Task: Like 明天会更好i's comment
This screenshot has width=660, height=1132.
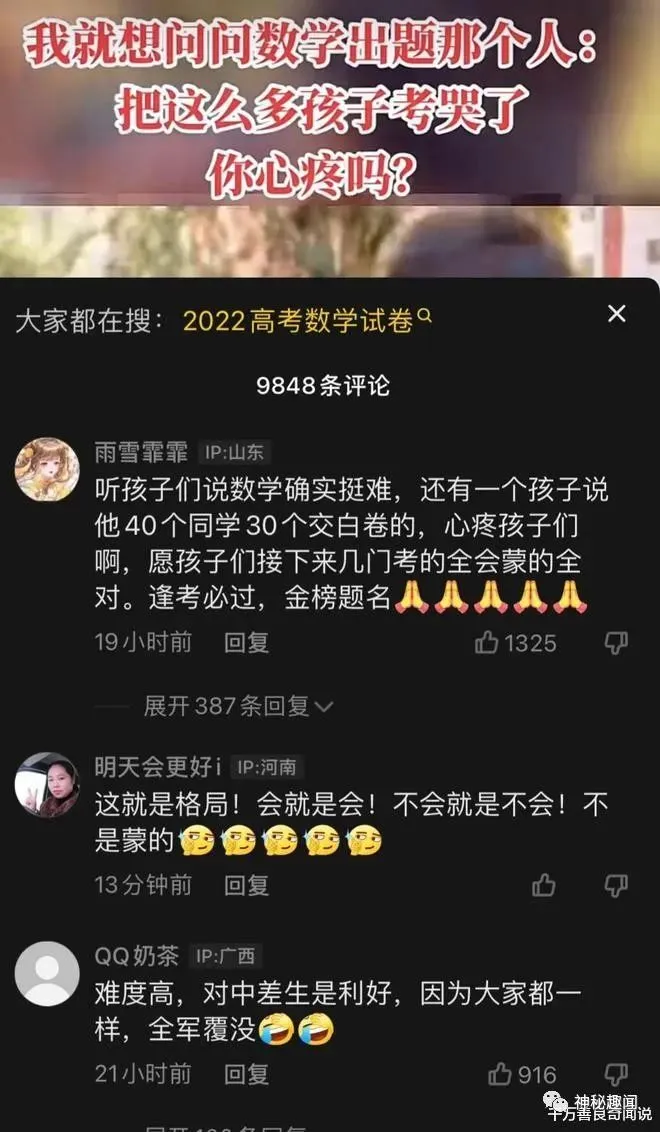Action: (x=544, y=884)
